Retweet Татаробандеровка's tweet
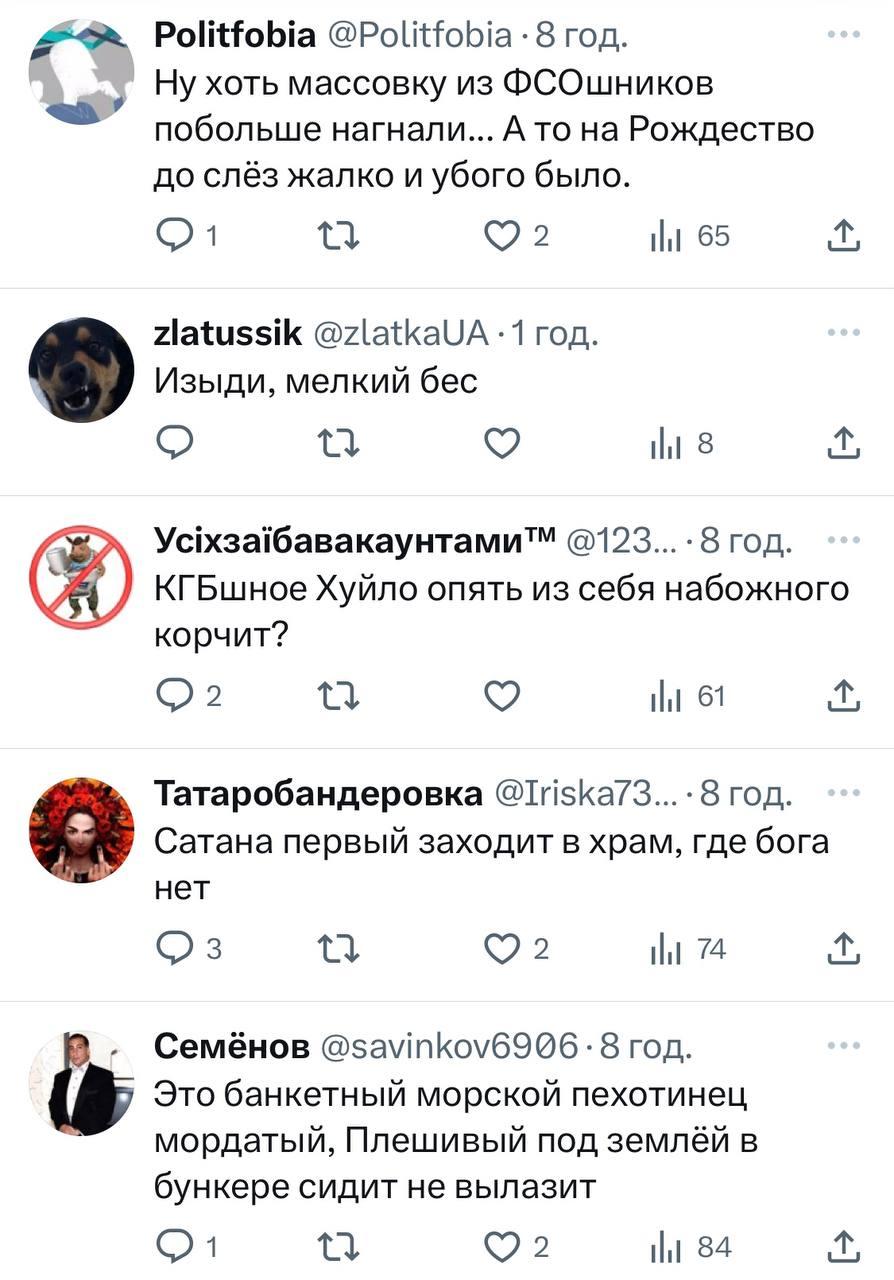 click(338, 949)
